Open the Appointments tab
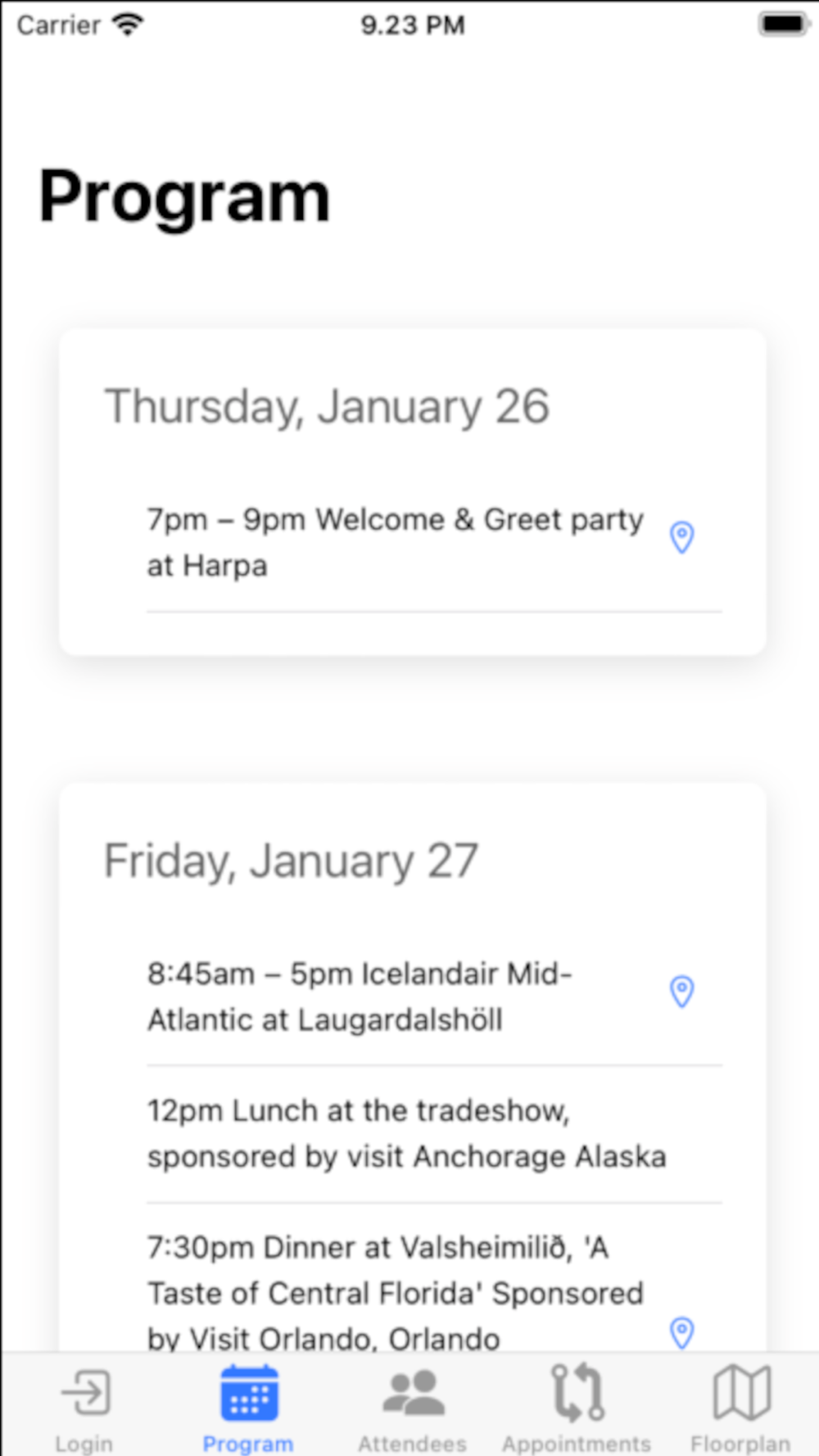The height and width of the screenshot is (1456, 819). [x=577, y=1408]
